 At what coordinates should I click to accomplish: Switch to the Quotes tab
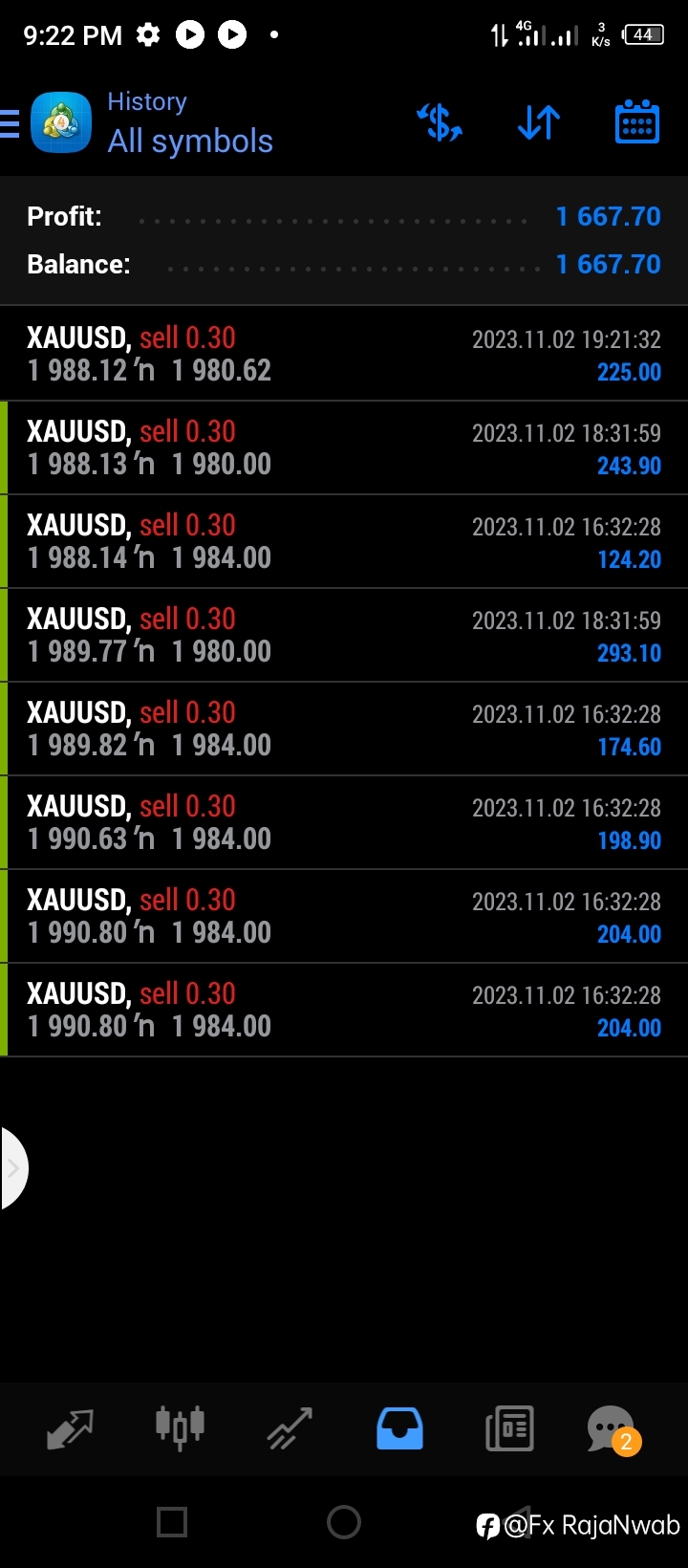[x=70, y=1428]
